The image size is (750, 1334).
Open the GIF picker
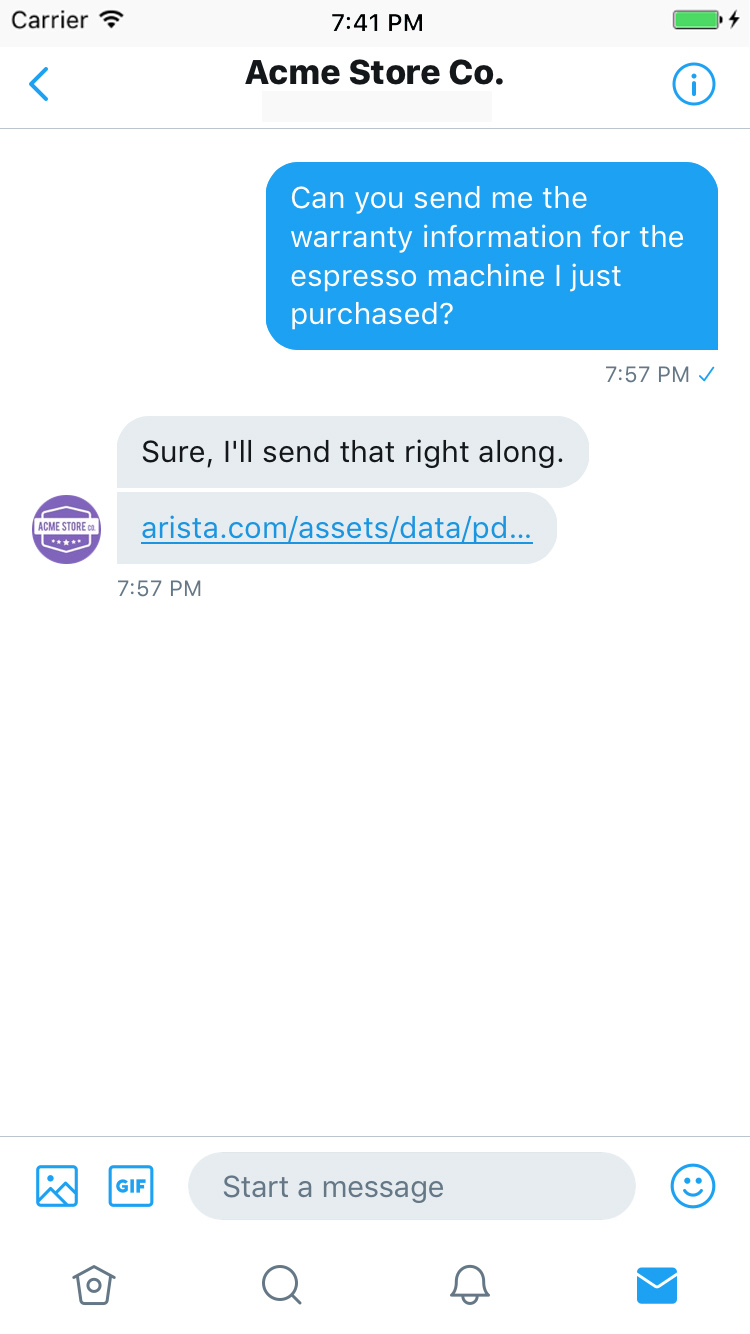pyautogui.click(x=131, y=1186)
